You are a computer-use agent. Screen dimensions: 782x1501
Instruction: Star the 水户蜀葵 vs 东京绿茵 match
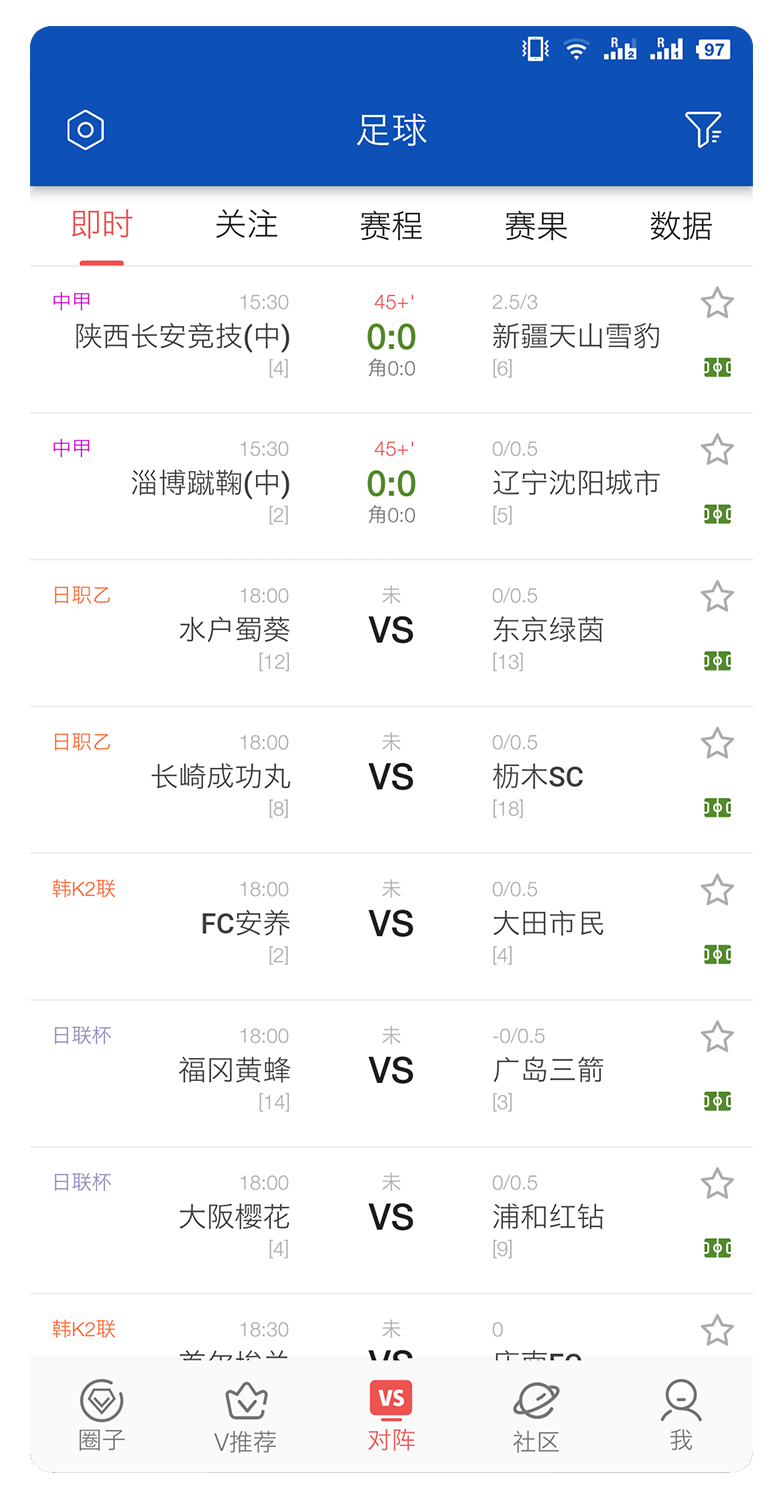click(x=717, y=597)
